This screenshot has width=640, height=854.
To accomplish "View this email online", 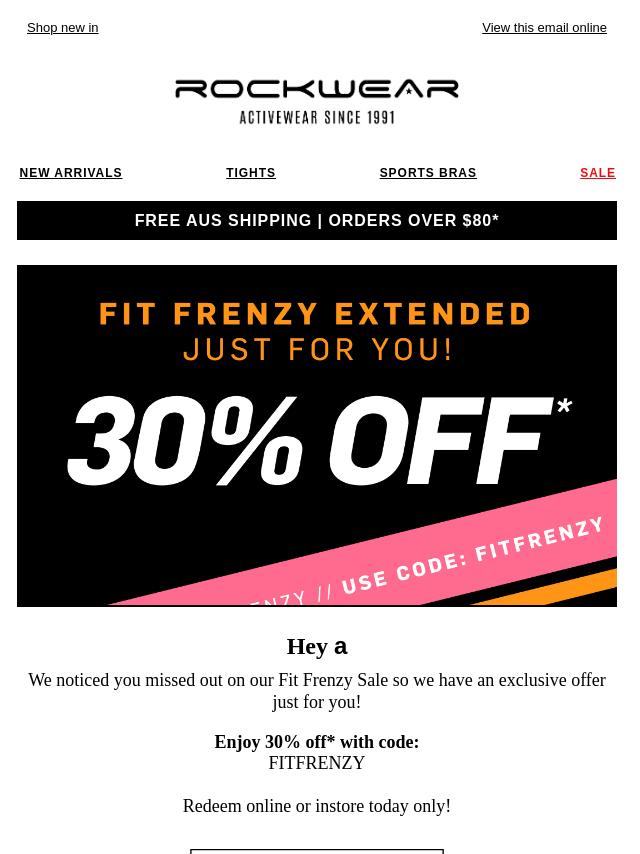I will 544,28.
